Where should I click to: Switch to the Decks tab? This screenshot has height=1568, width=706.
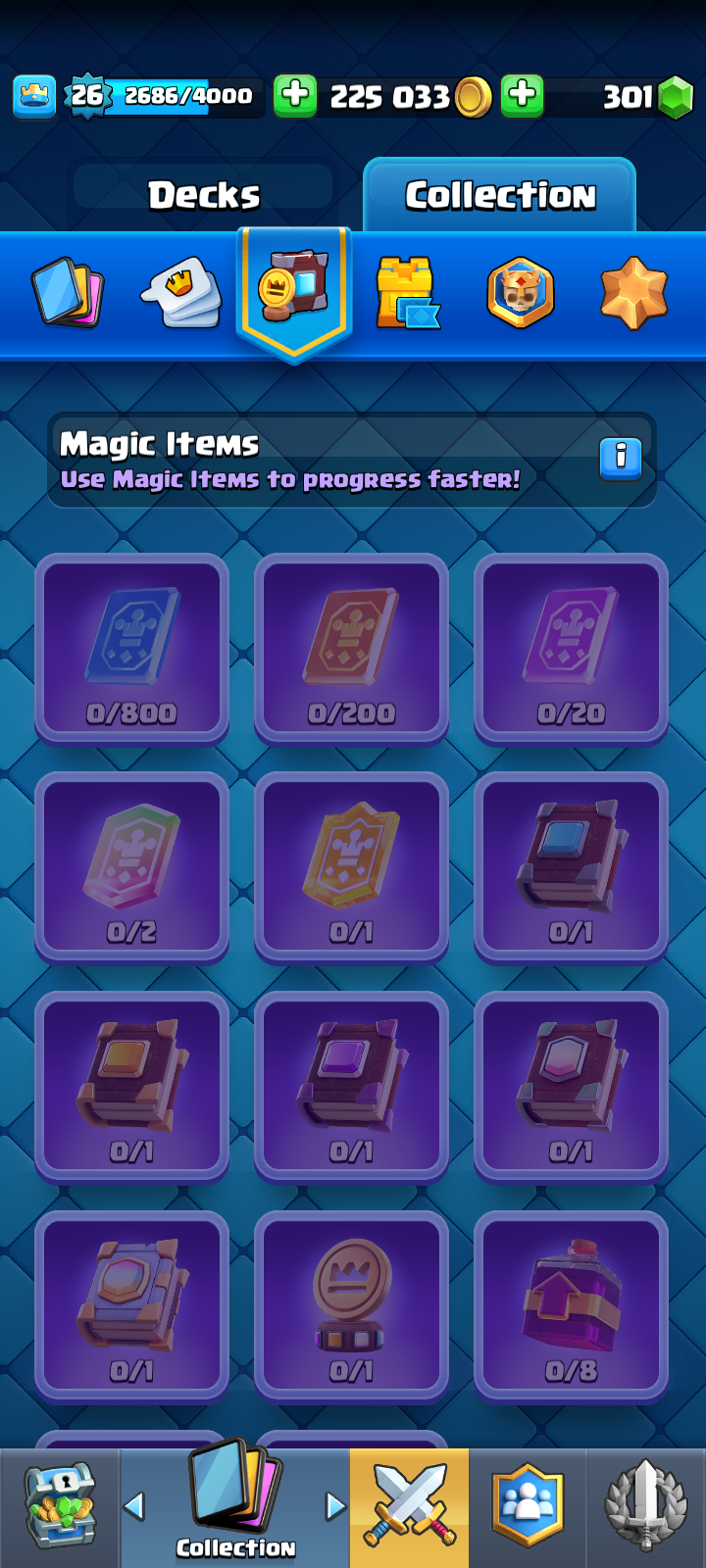pyautogui.click(x=204, y=195)
